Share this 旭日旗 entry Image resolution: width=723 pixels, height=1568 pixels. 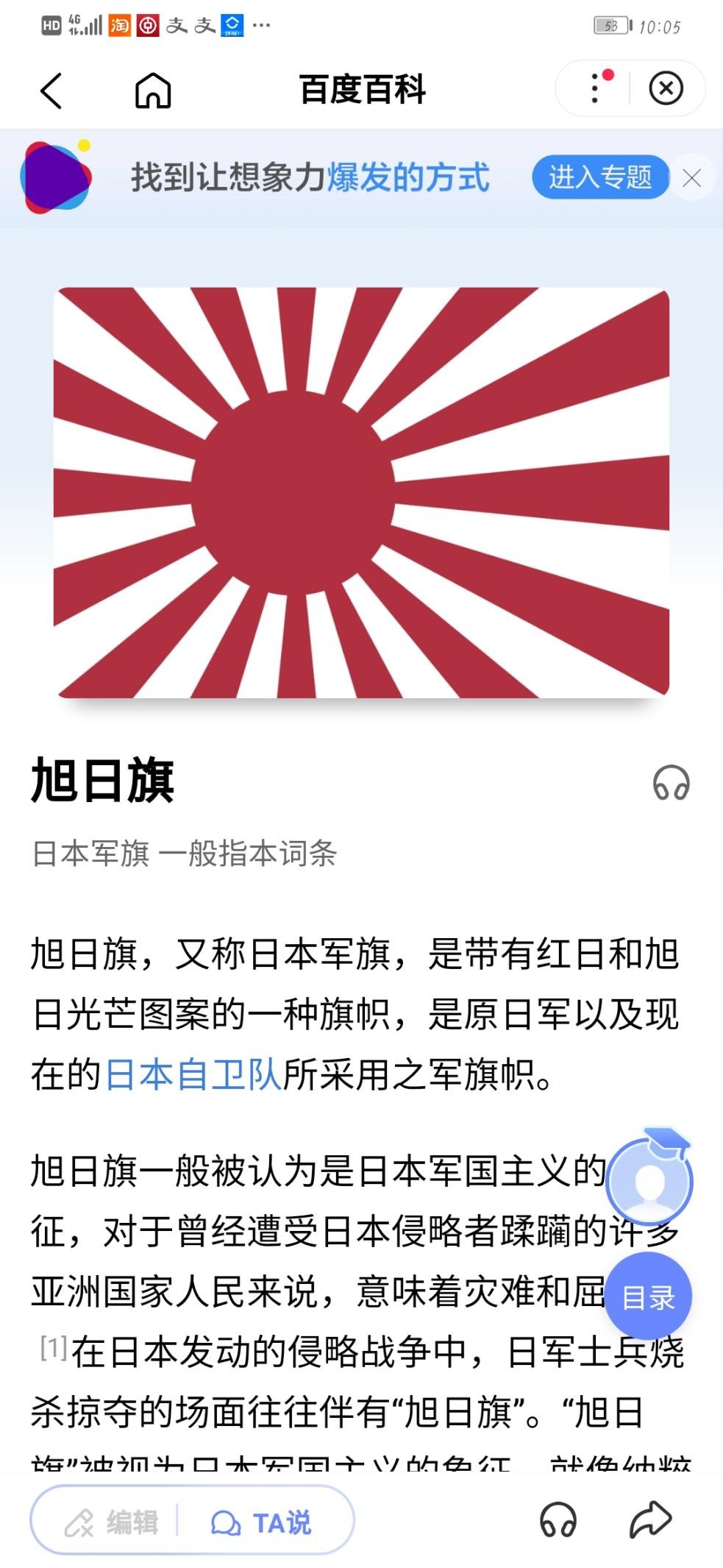pyautogui.click(x=650, y=1520)
